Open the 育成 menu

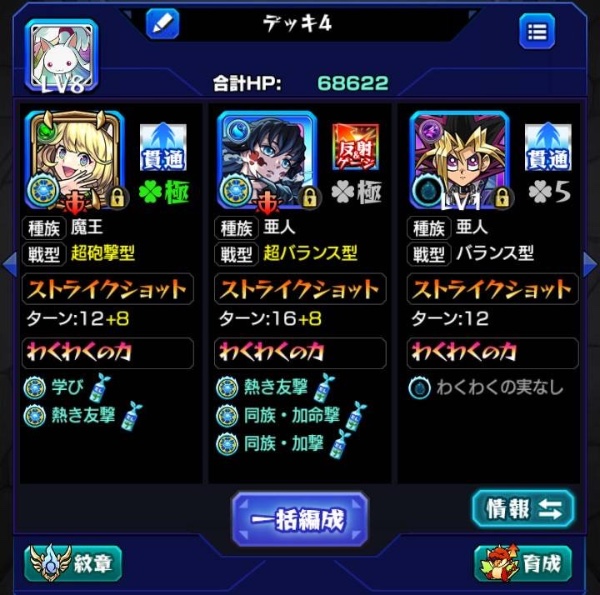point(523,562)
